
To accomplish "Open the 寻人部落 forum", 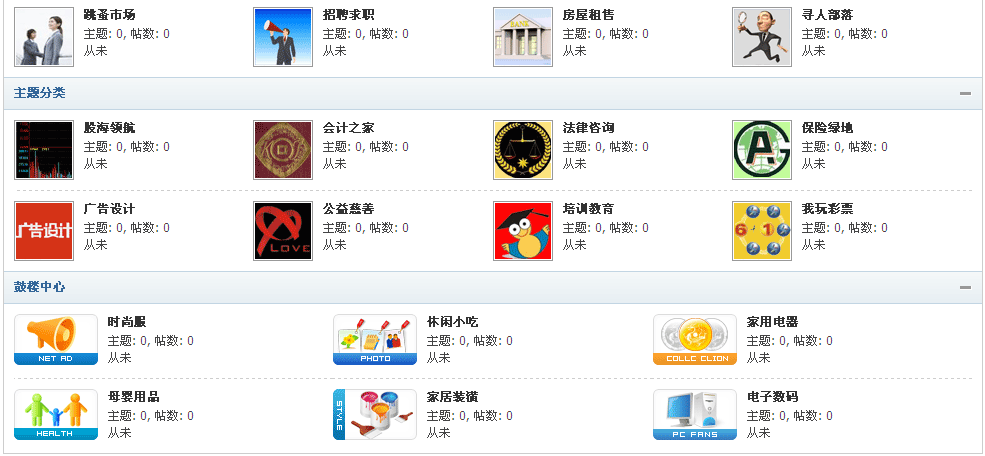I will pyautogui.click(x=827, y=15).
